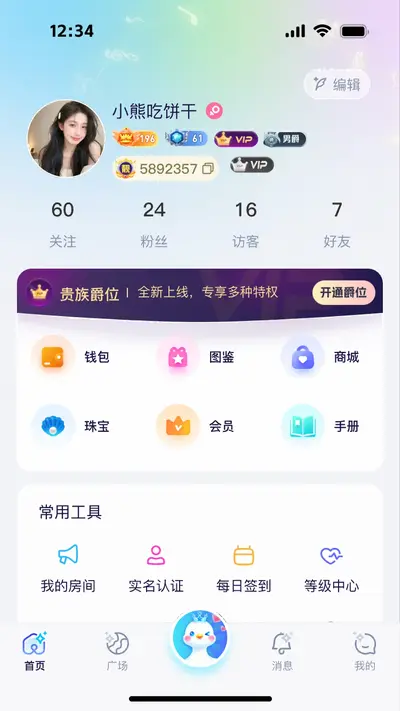Open the 手册 handbook
Screen dimensions: 400x711
[324, 426]
